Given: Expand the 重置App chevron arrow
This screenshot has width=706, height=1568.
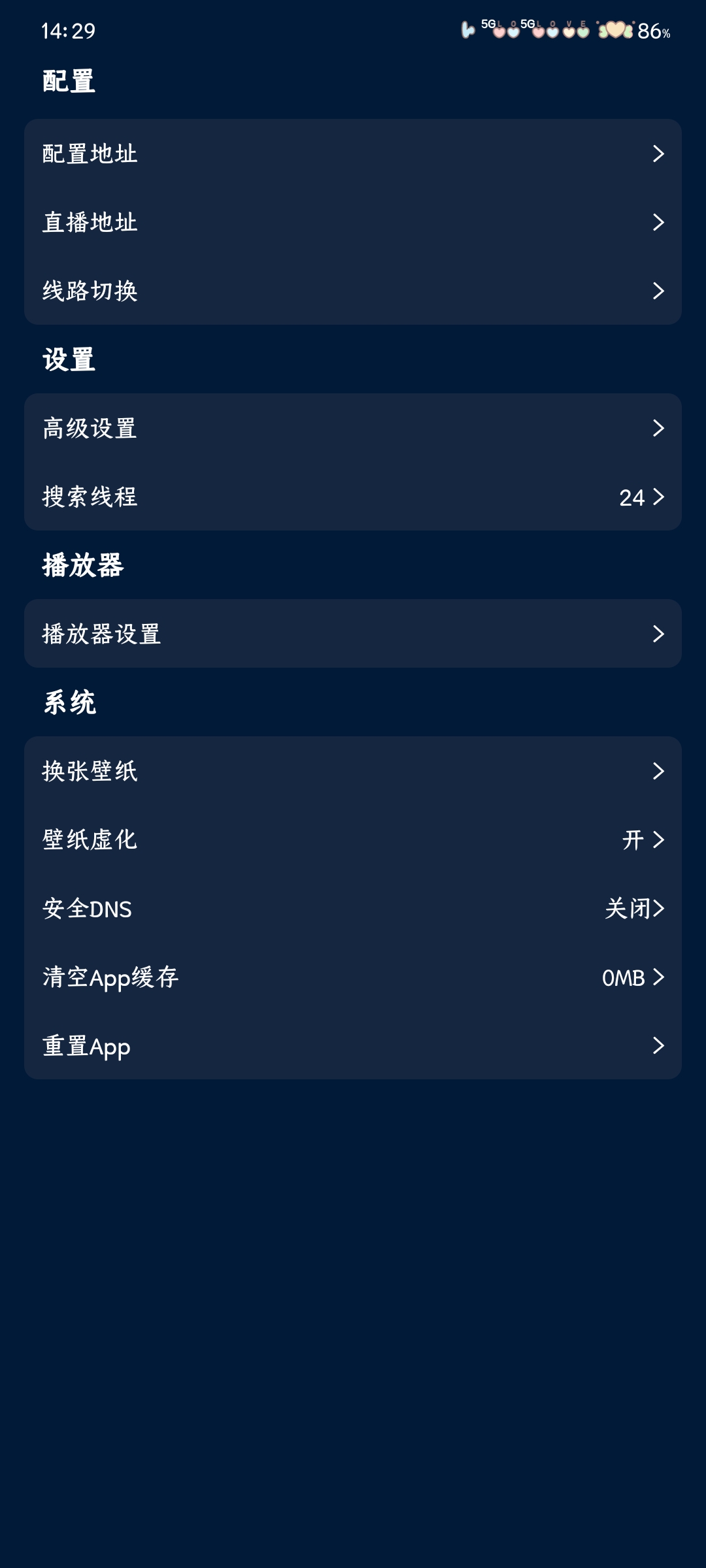Looking at the screenshot, I should [660, 1045].
